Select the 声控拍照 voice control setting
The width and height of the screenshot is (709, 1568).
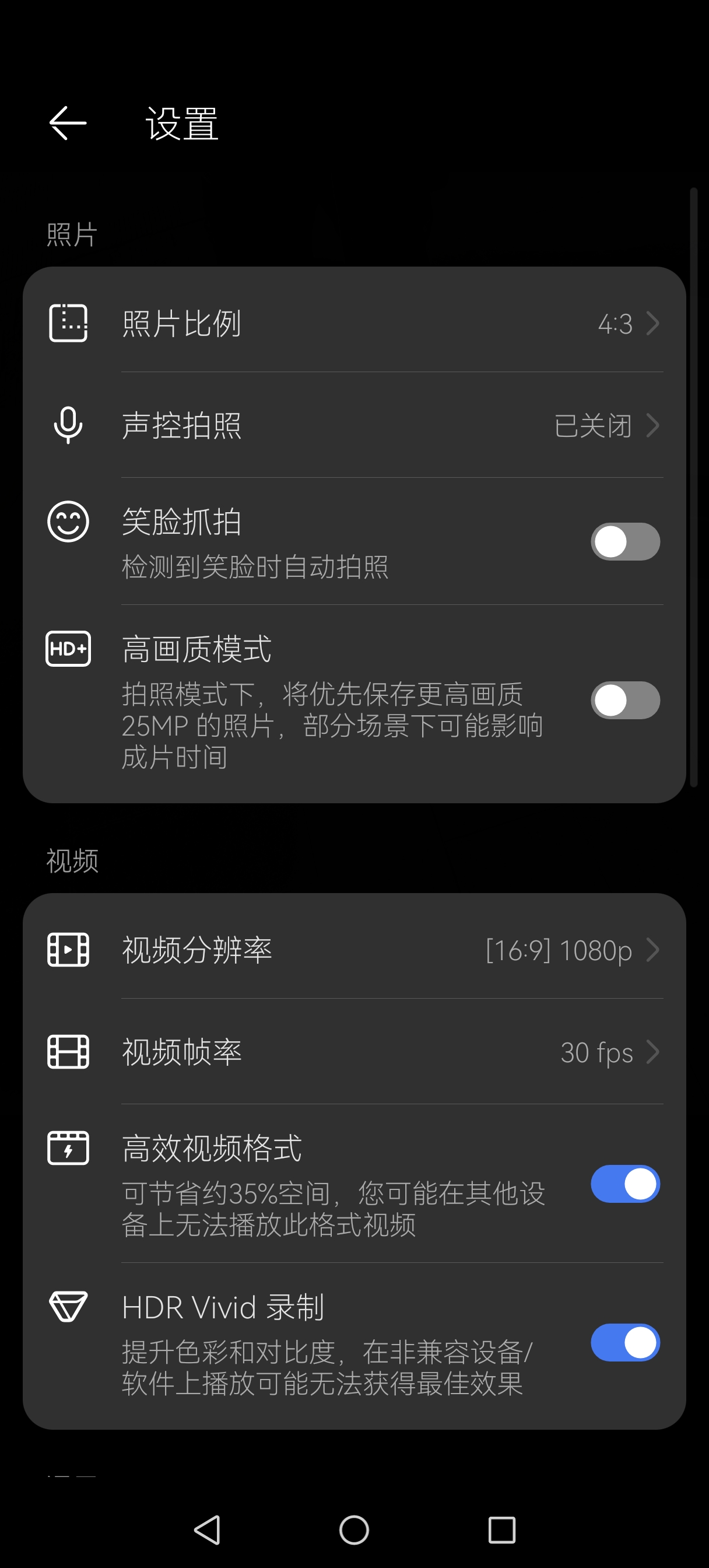click(354, 425)
